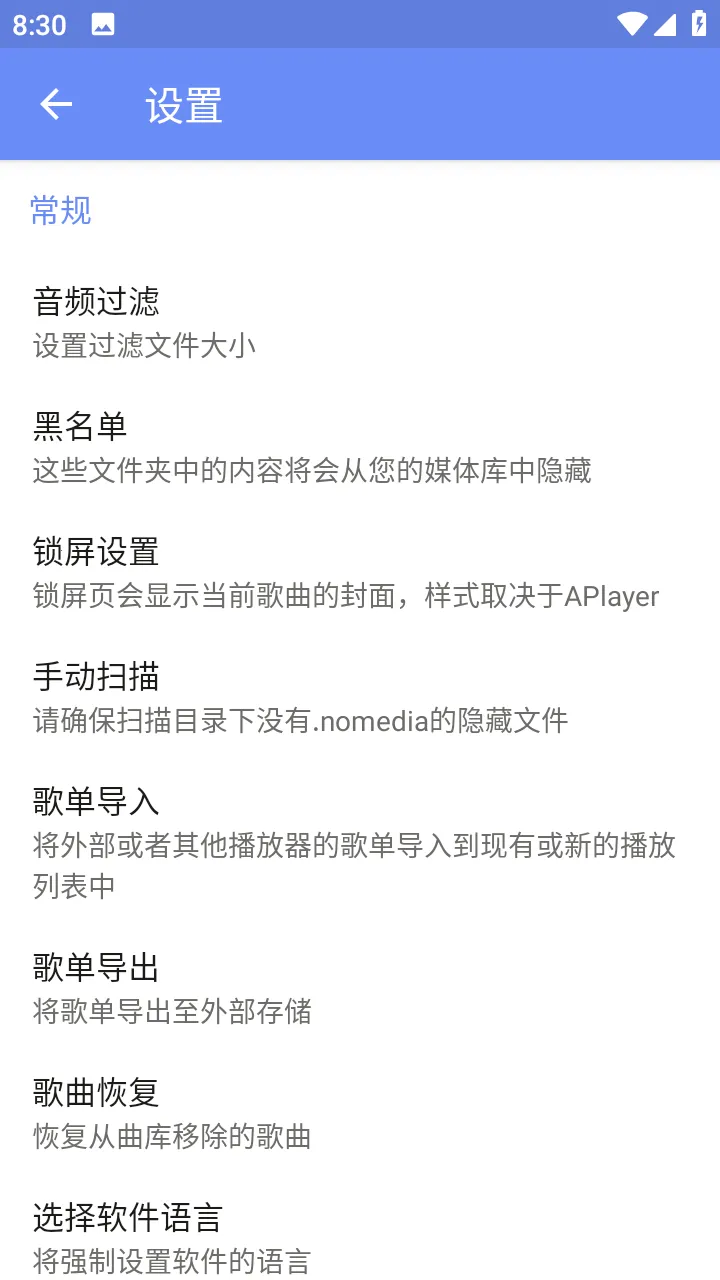The image size is (720, 1280).
Task: Open 歌单导入 playlist import
Action: 95,800
